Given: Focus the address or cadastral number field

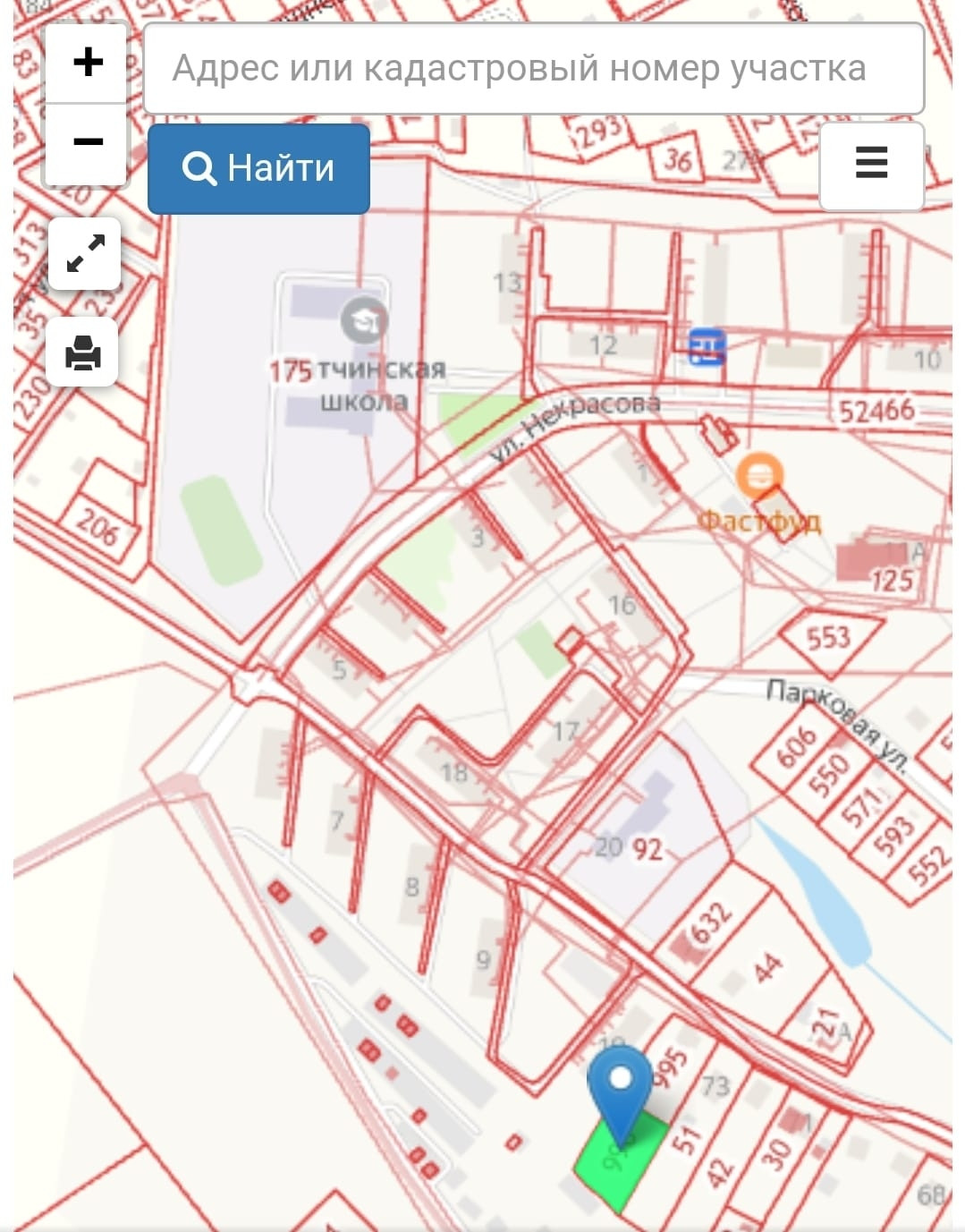Looking at the screenshot, I should coord(533,69).
